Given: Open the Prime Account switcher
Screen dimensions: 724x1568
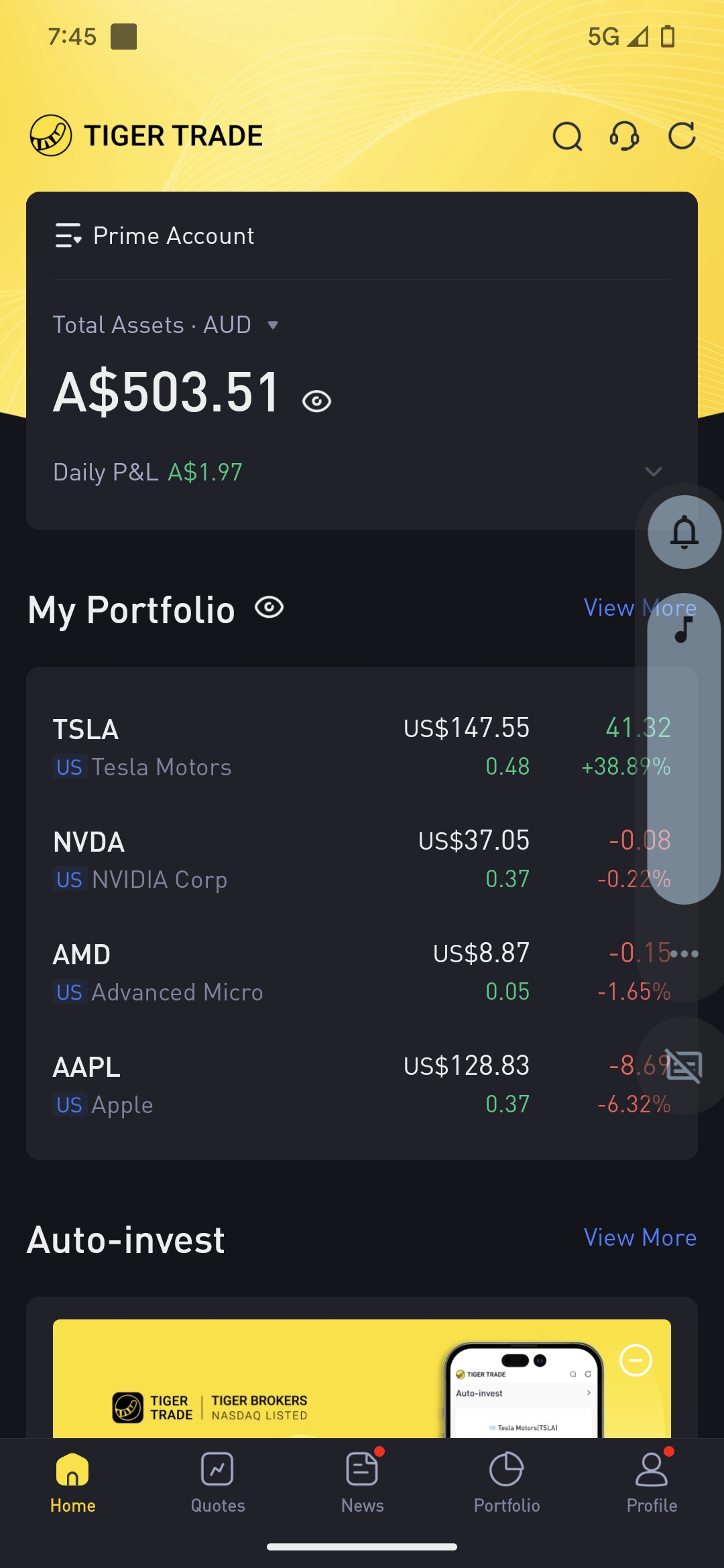Looking at the screenshot, I should [154, 236].
